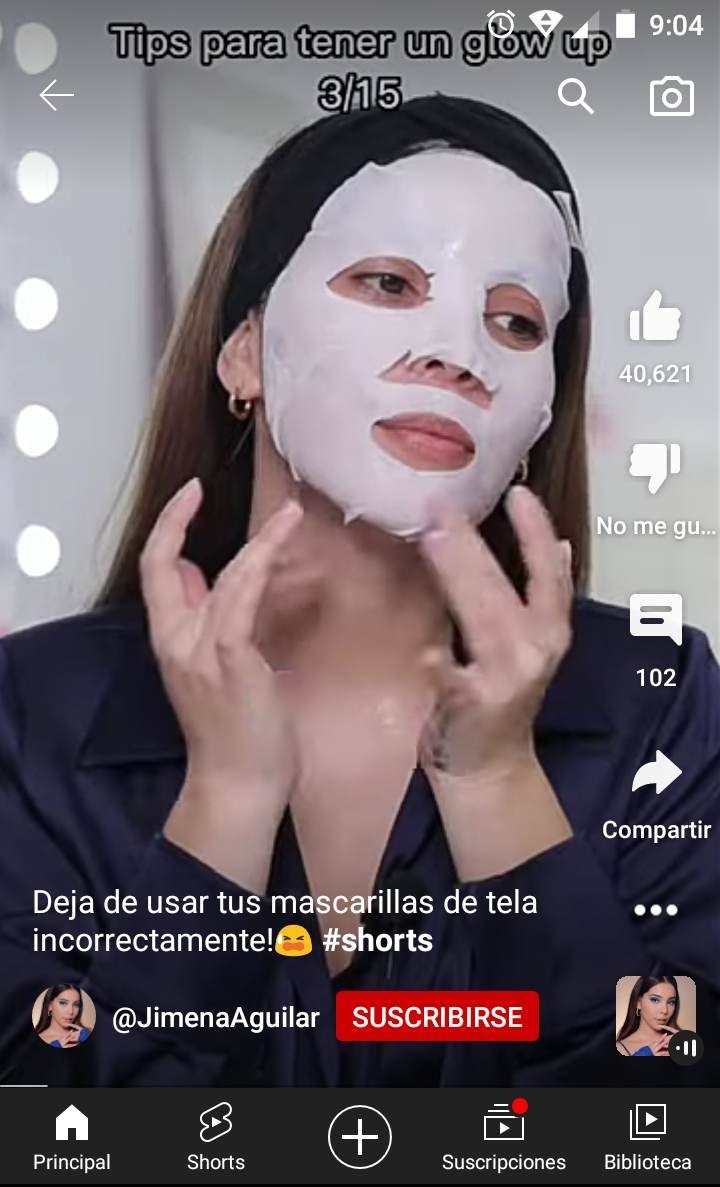Switch to the Shorts tab
Image resolution: width=720 pixels, height=1187 pixels.
(x=215, y=1135)
